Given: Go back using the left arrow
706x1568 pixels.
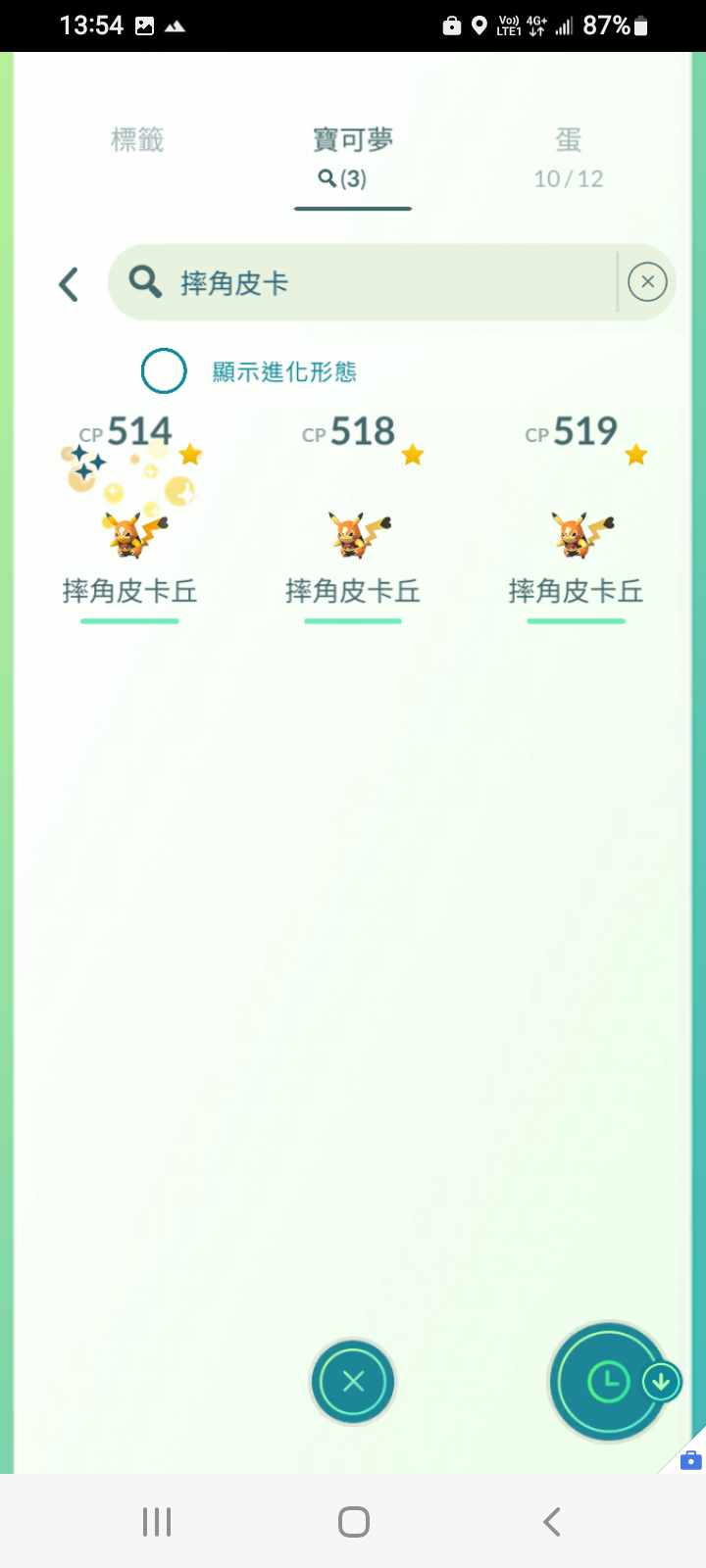Looking at the screenshot, I should [69, 284].
